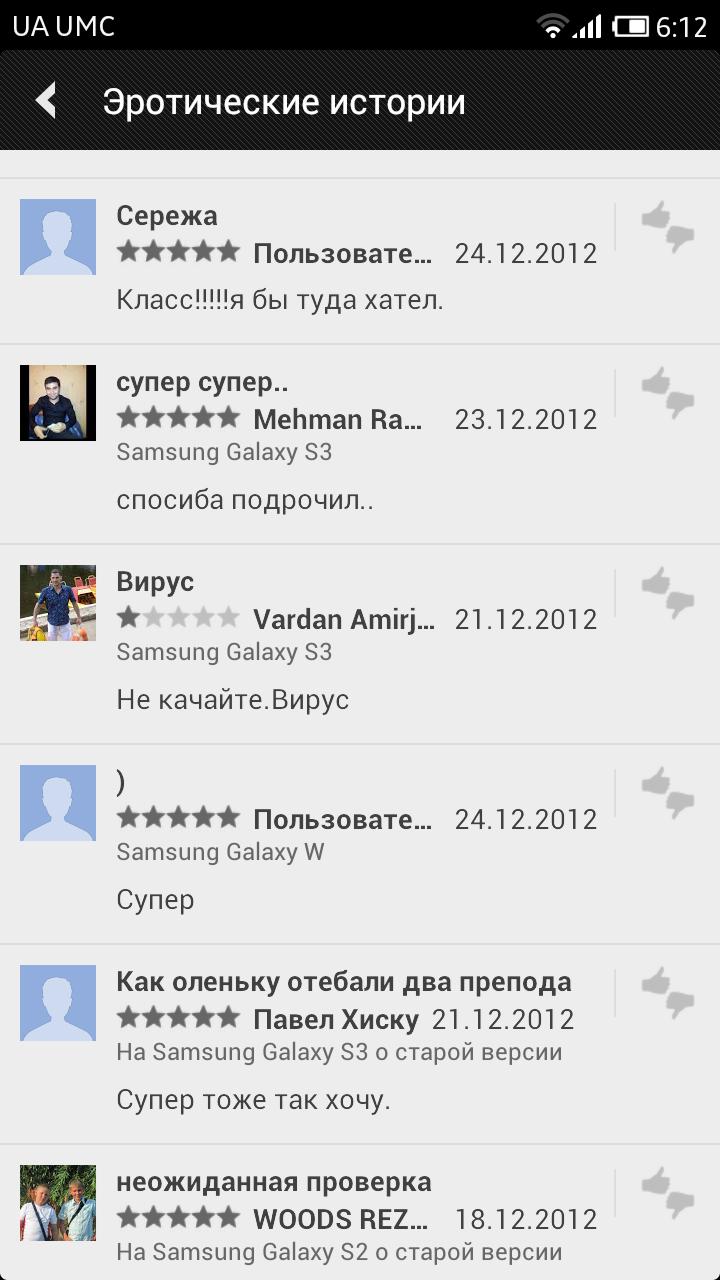
Task: Rate the 'неожиданная проверка' review with thumbs icon
Action: [x=667, y=1192]
